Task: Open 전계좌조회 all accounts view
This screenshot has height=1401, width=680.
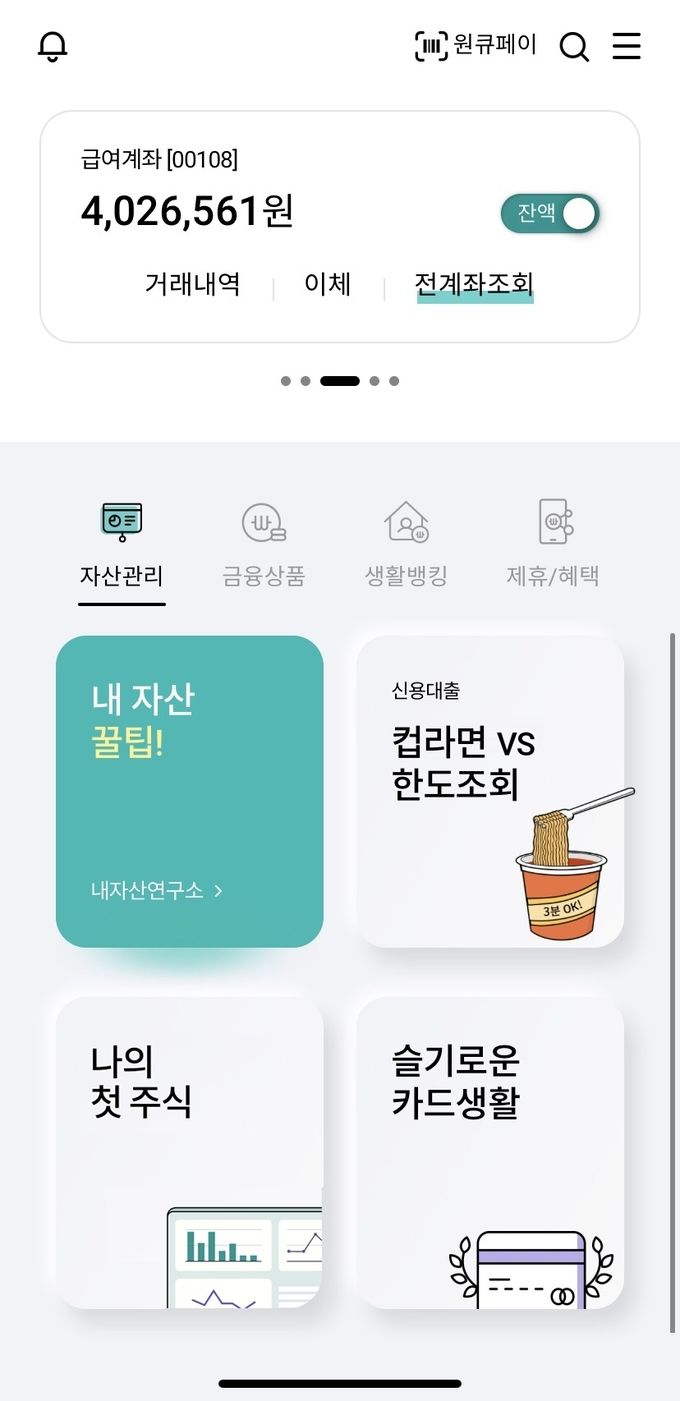Action: click(474, 284)
